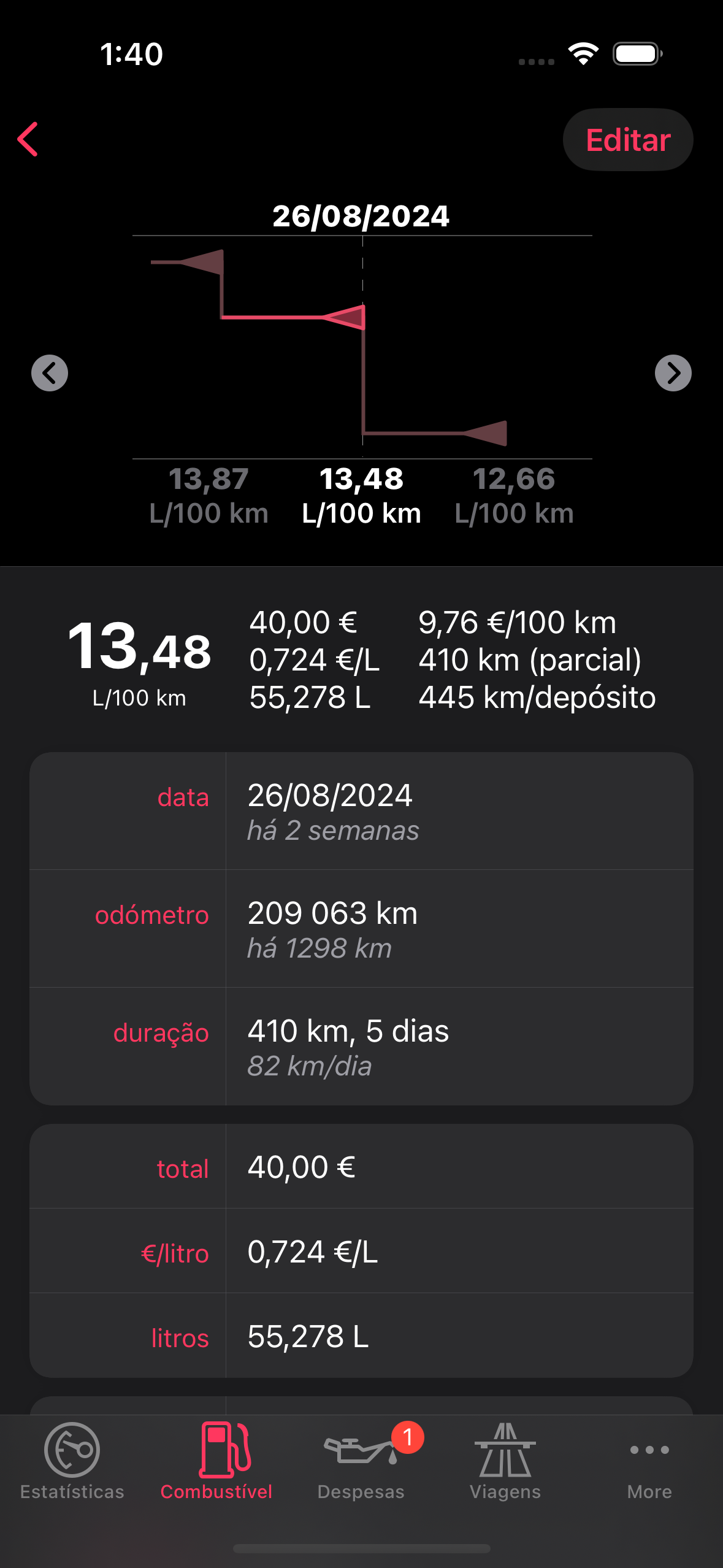Go back using the red back arrow
Screen dimensions: 723x1568
pos(28,139)
